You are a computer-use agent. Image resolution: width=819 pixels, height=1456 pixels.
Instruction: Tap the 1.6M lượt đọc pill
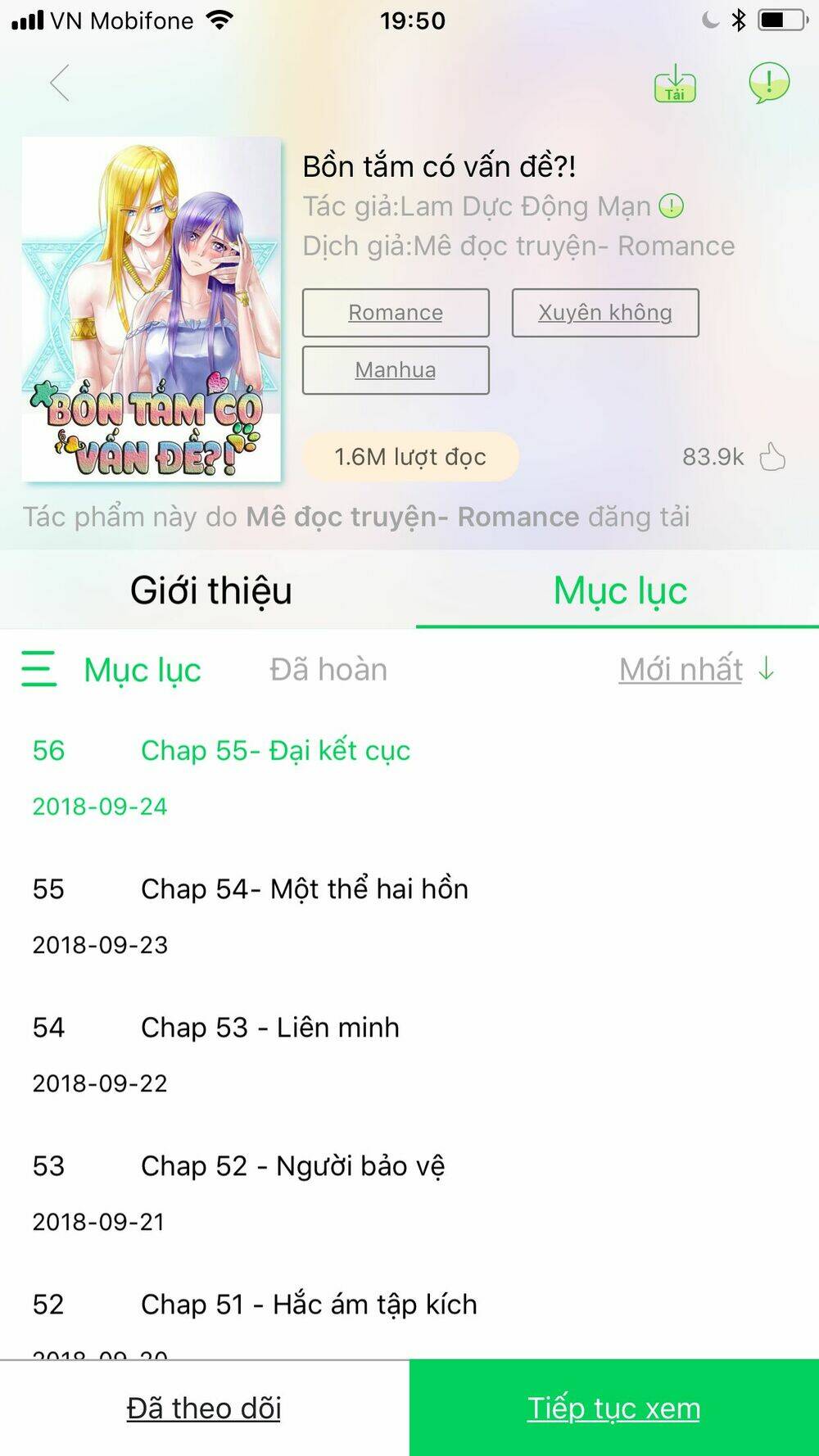coord(409,457)
